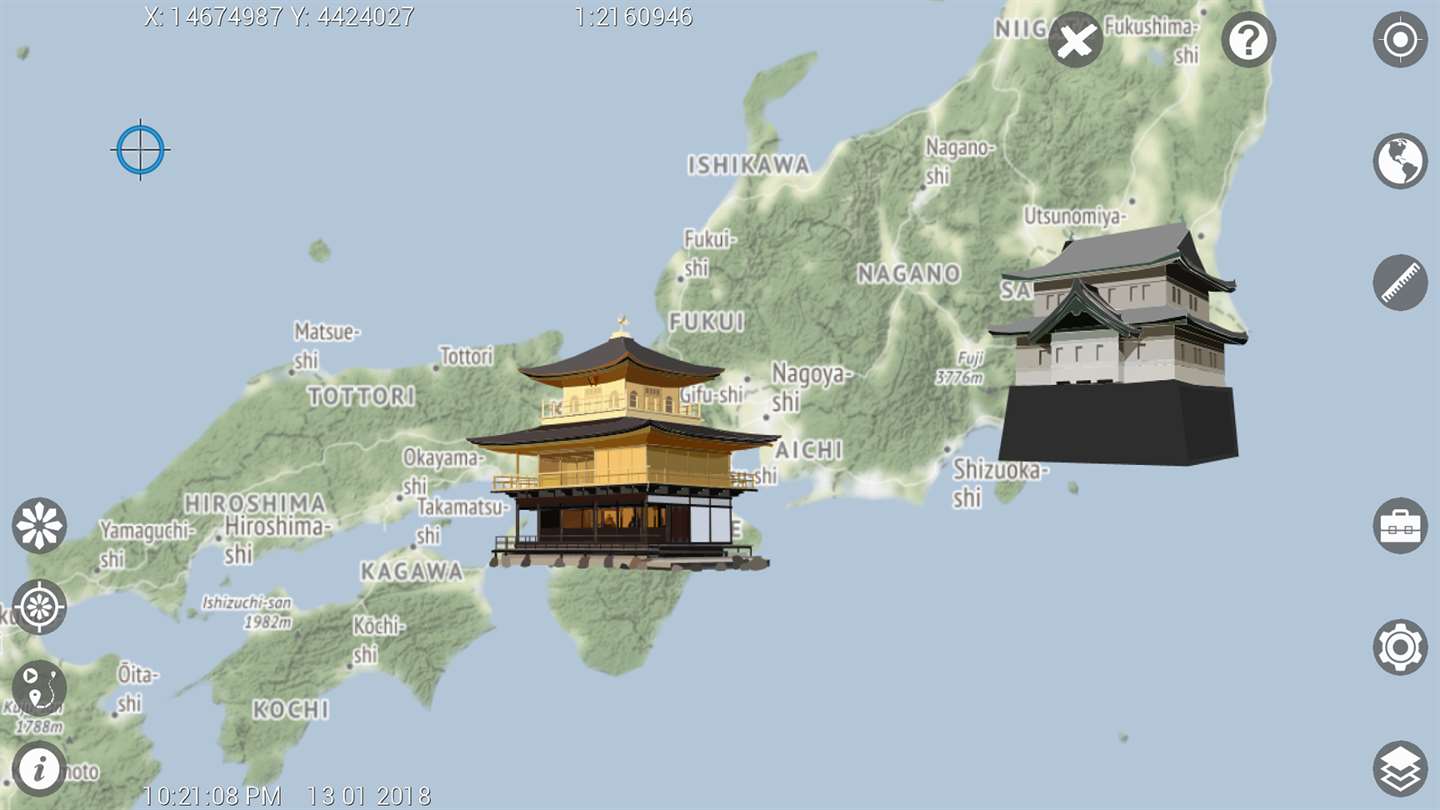
Task: Open the map layers panel
Action: 1399,768
